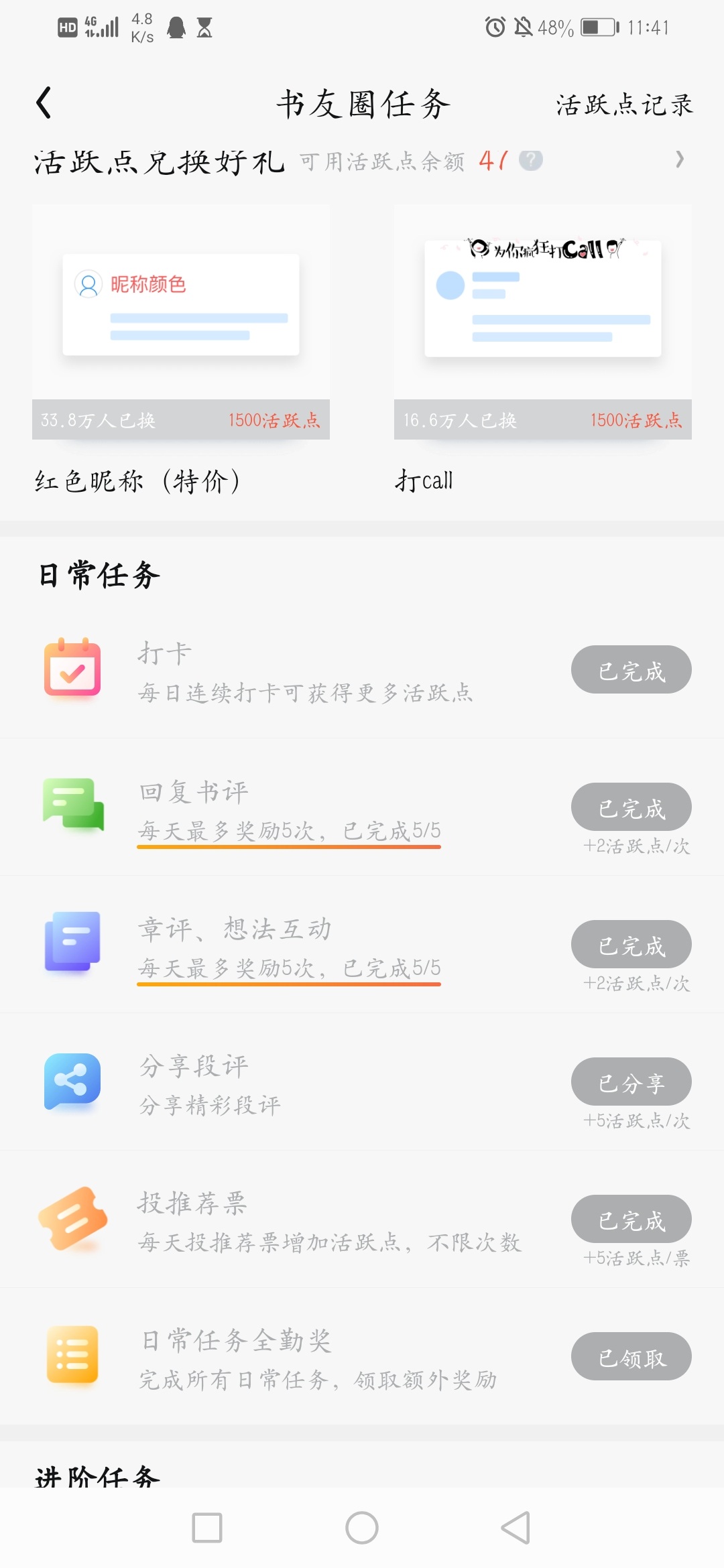Tap 已分享 button for 分享段评
This screenshot has width=724, height=1568.
[631, 1082]
